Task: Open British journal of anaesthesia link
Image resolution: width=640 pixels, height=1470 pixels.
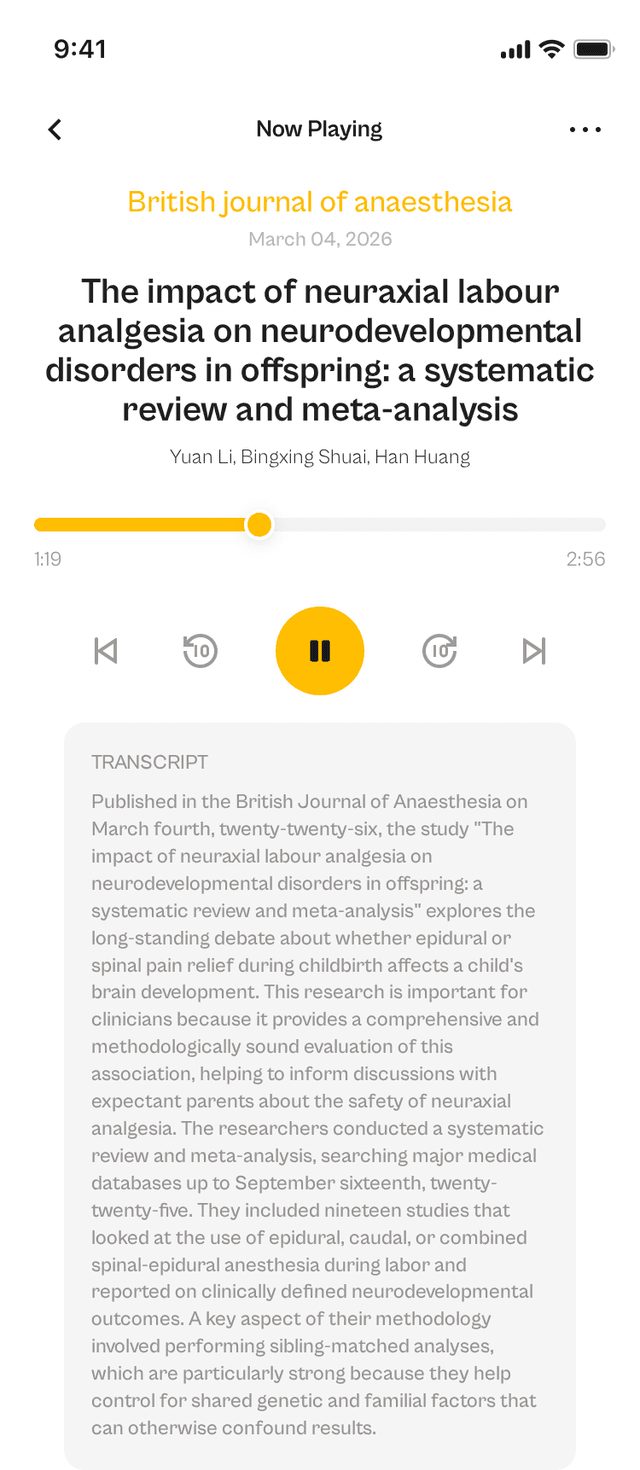Action: point(320,202)
